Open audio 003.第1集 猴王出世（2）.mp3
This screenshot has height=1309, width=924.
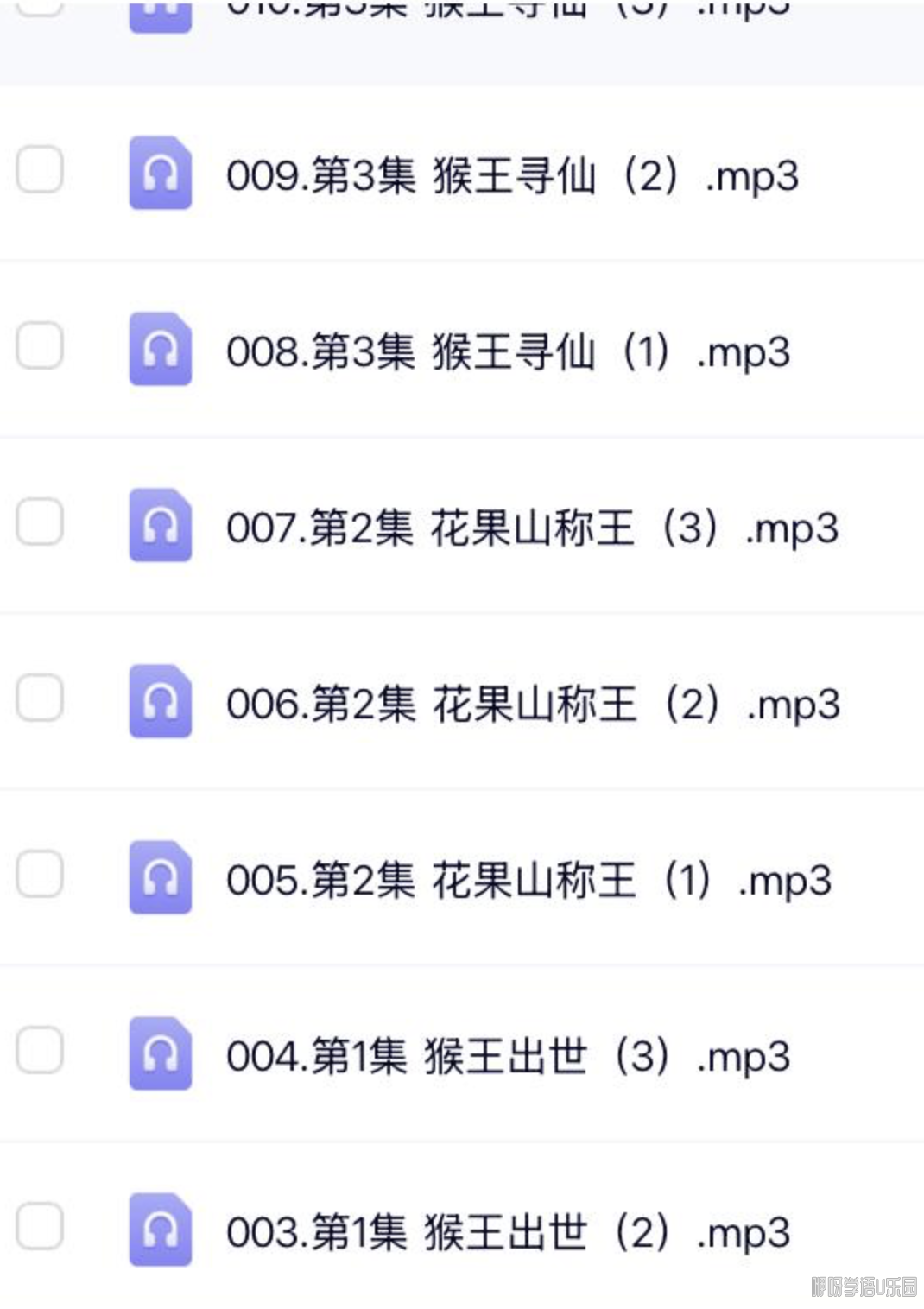tap(508, 1233)
